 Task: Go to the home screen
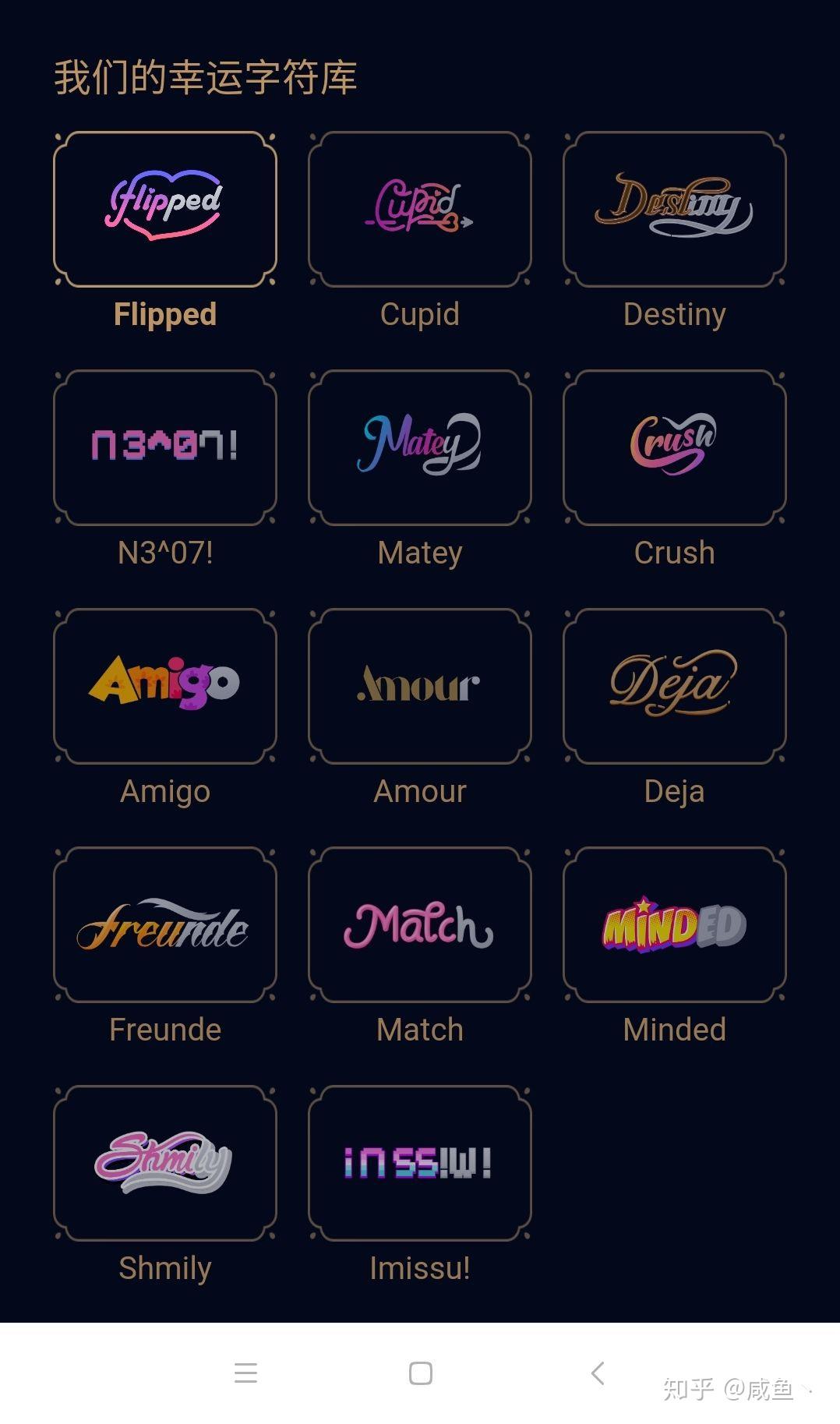(x=421, y=1373)
